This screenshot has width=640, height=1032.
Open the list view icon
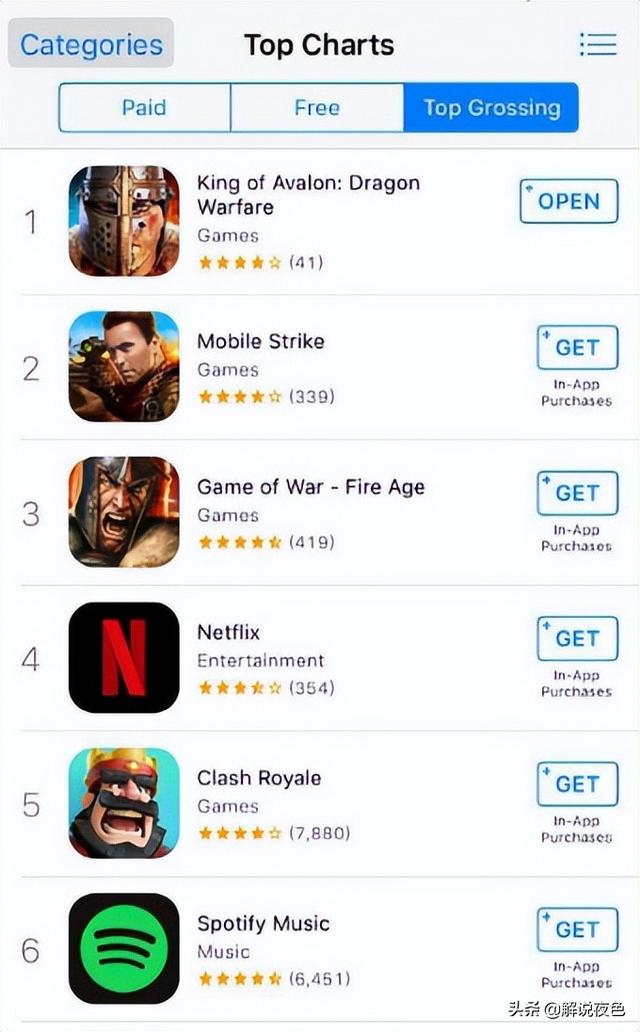pyautogui.click(x=597, y=44)
